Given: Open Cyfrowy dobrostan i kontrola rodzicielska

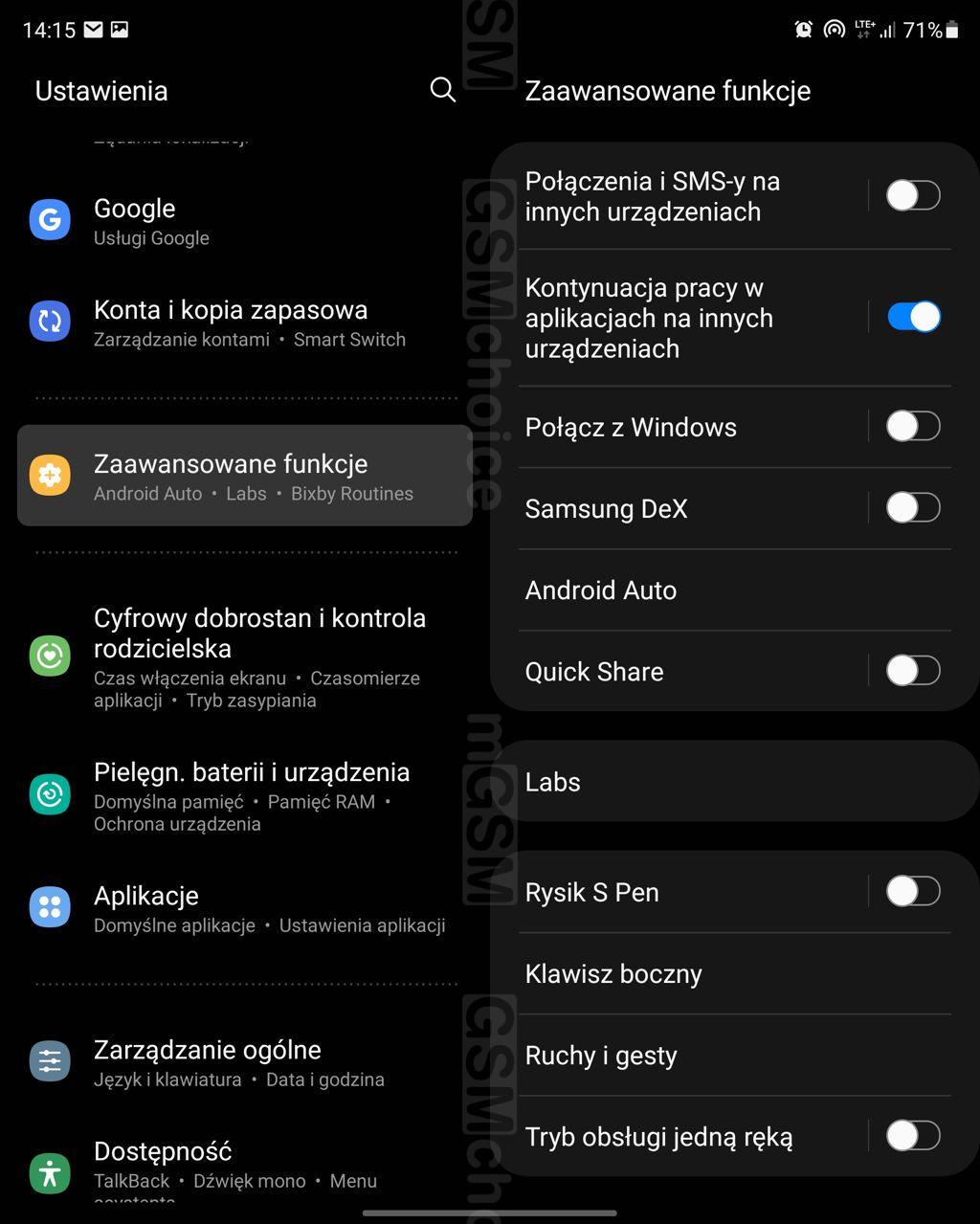Looking at the screenshot, I should (x=244, y=657).
